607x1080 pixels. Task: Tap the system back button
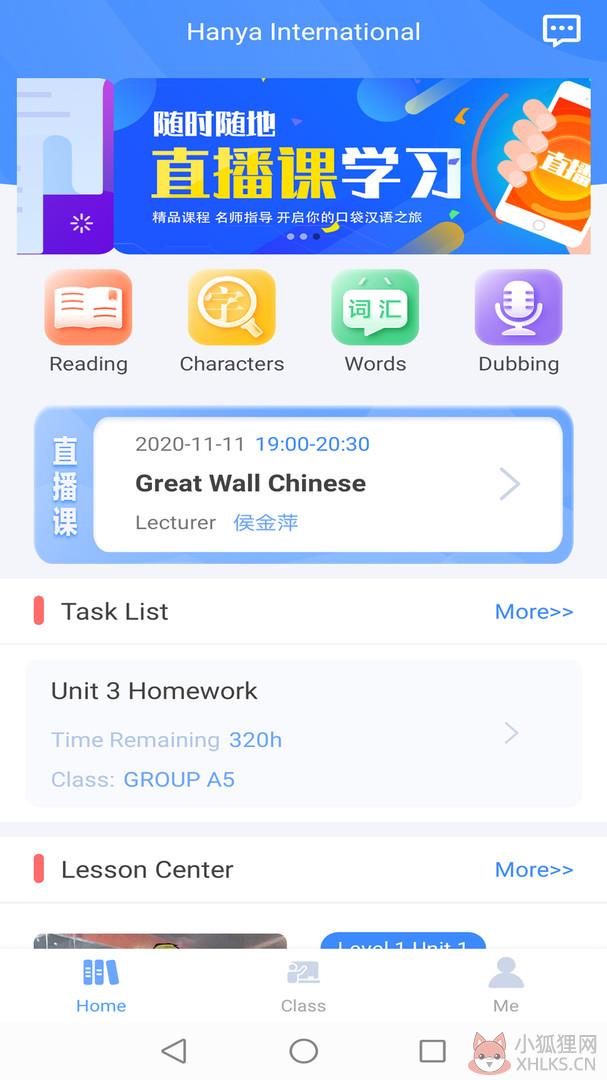tap(174, 1051)
